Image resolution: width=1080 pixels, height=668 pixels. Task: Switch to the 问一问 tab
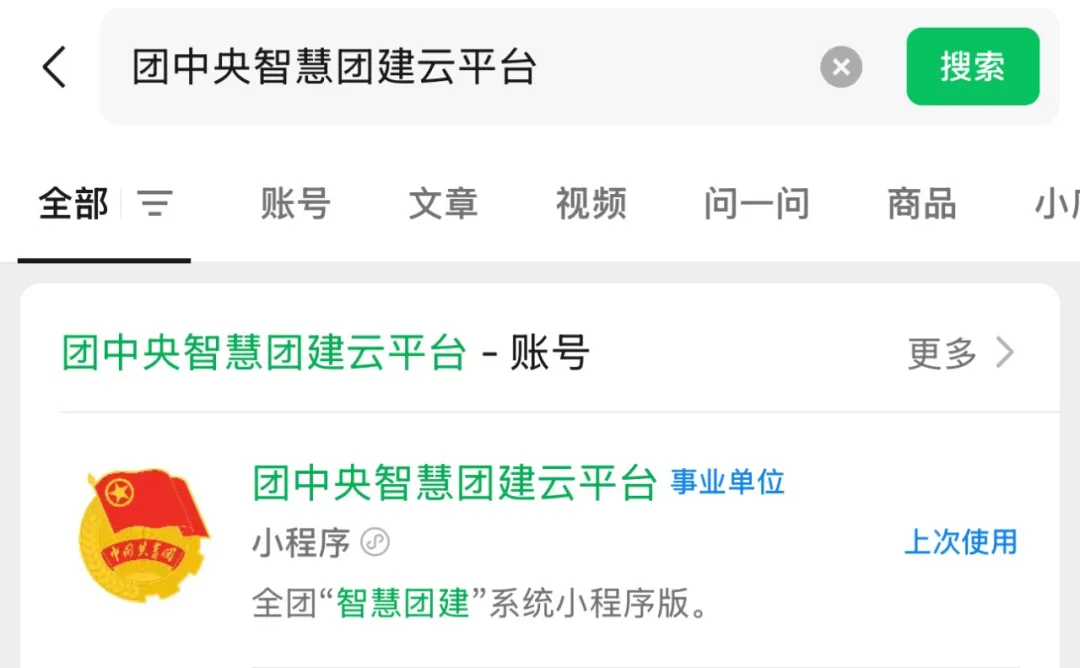click(x=756, y=204)
